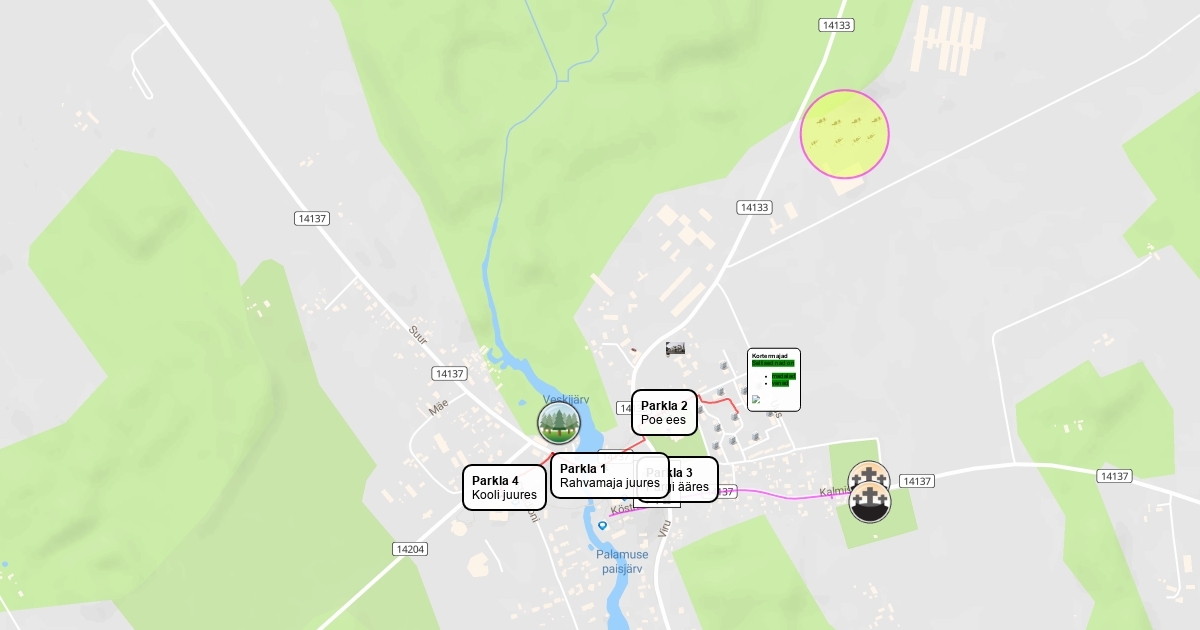Open the dark cemetery crosses marker

871,504
